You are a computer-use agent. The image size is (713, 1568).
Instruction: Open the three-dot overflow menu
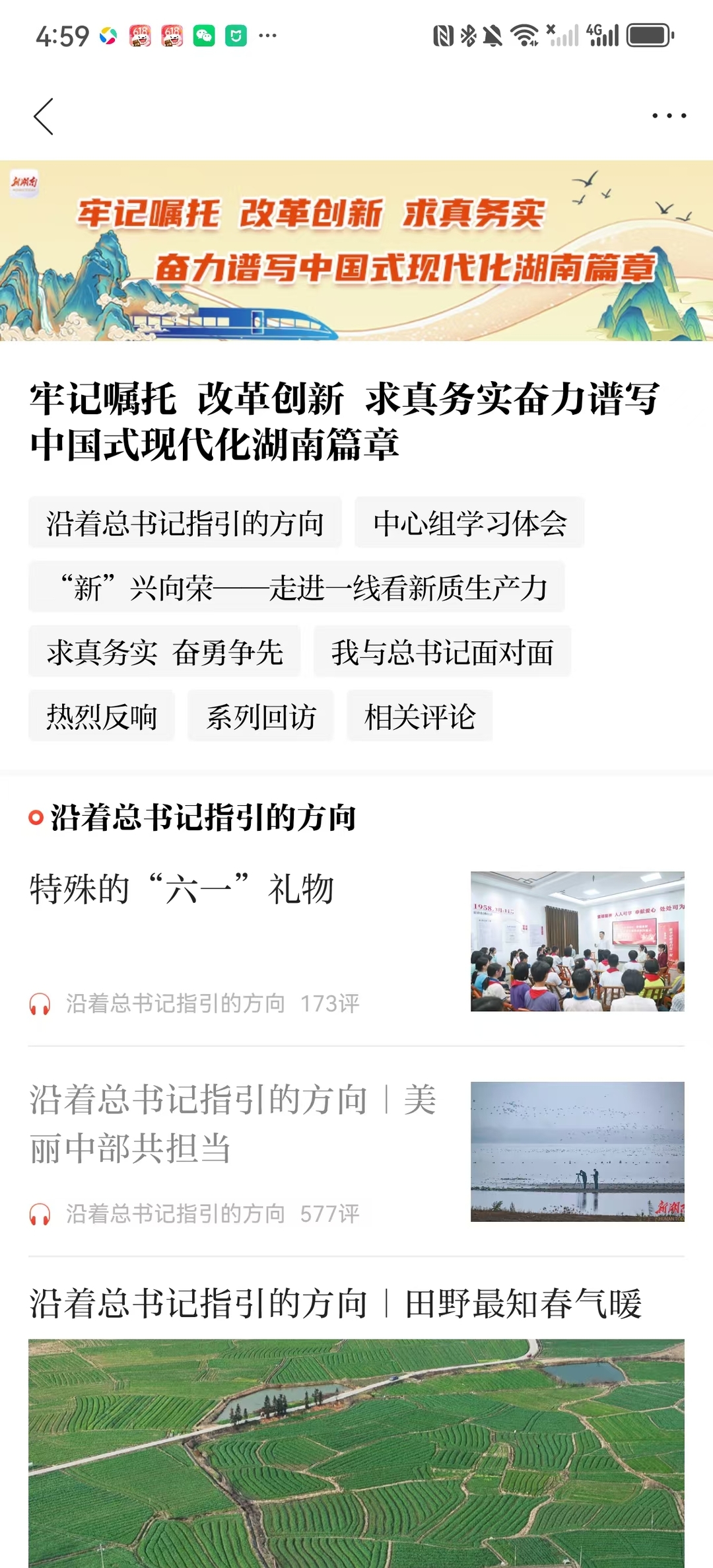[x=668, y=116]
